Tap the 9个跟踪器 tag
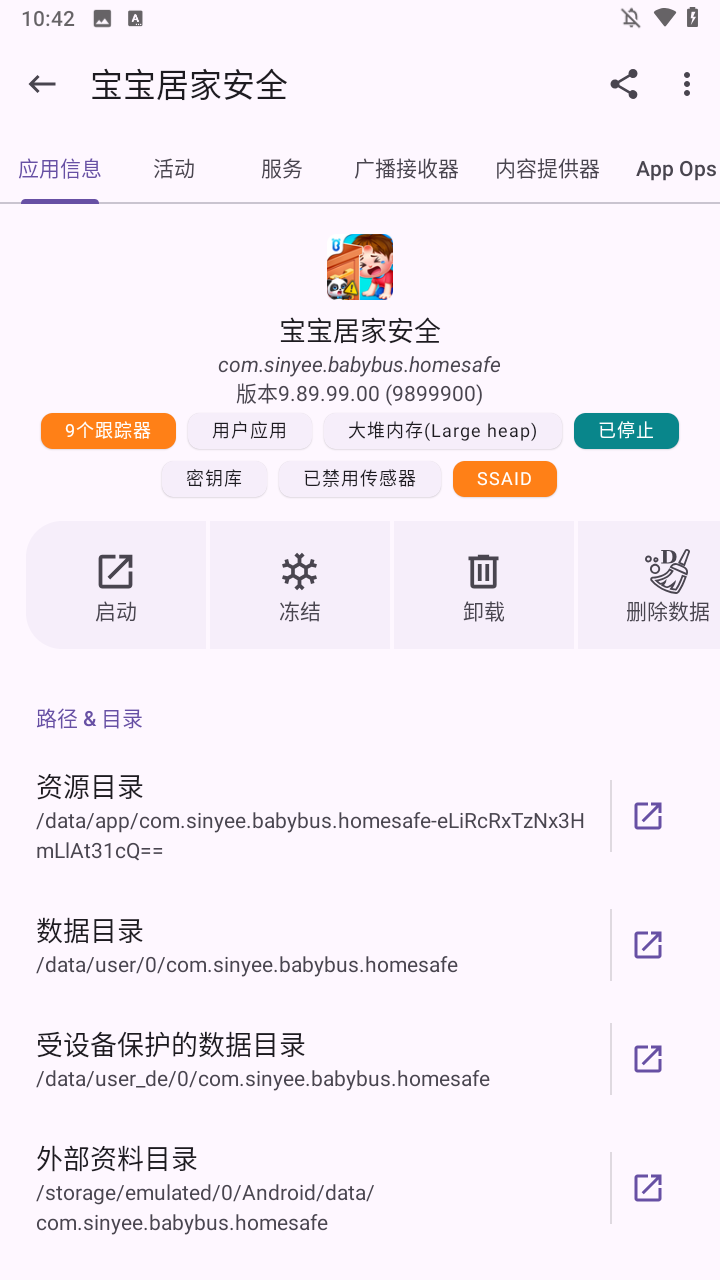The image size is (720, 1280). click(x=108, y=430)
